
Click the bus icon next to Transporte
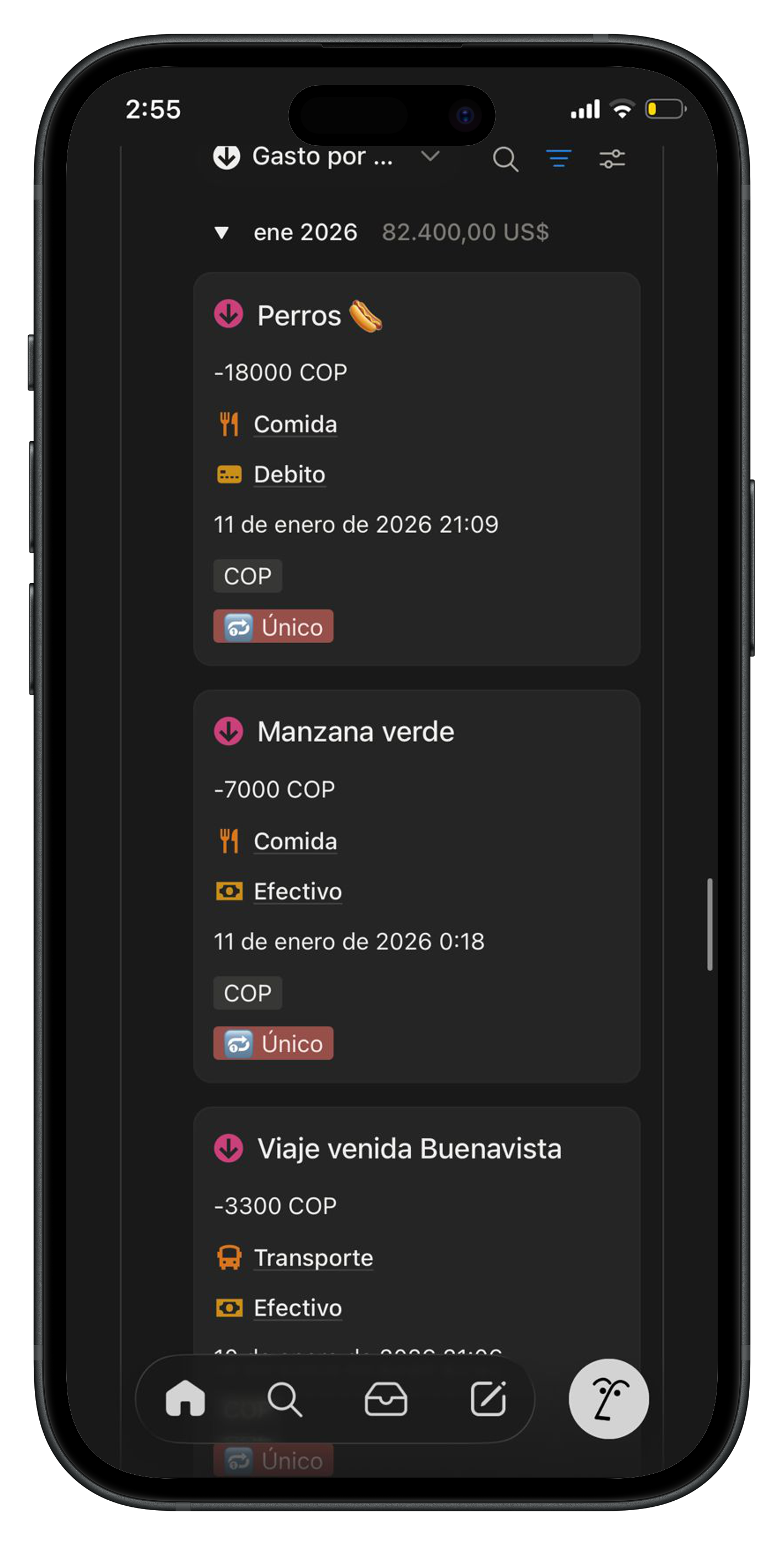tap(230, 1258)
